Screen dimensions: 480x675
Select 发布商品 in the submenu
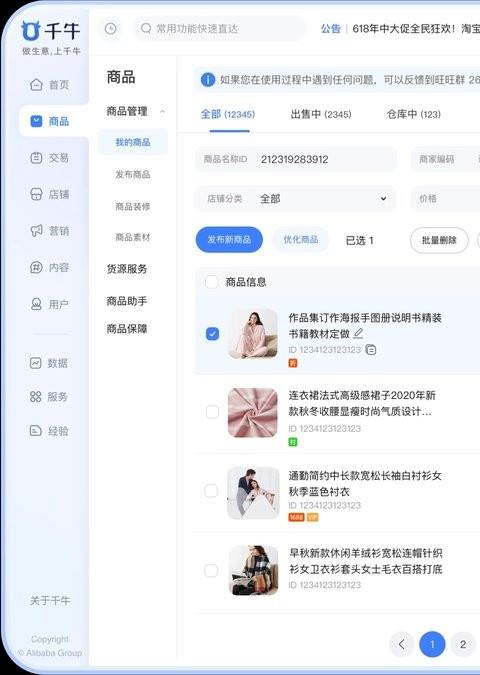click(133, 174)
